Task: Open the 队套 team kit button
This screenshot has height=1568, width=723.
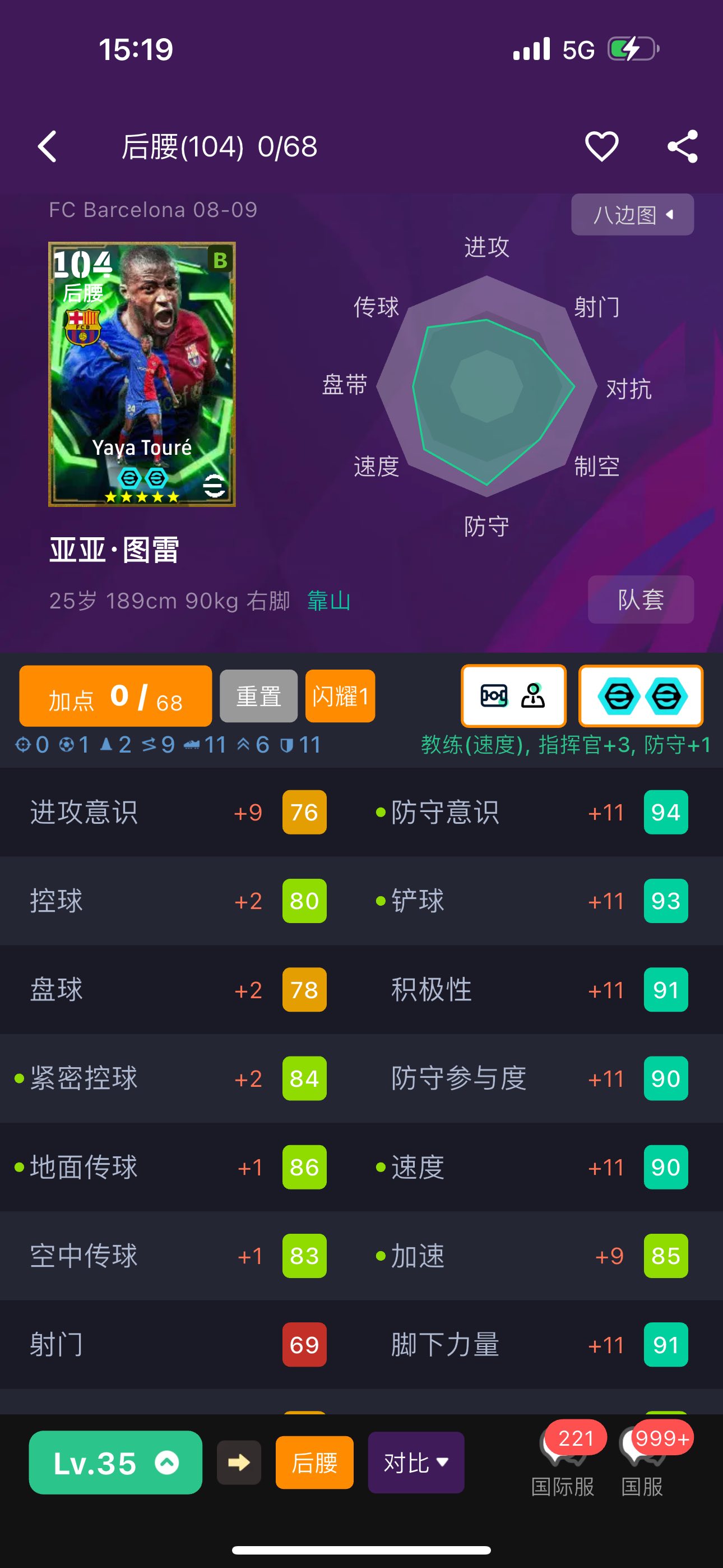Action: 640,599
